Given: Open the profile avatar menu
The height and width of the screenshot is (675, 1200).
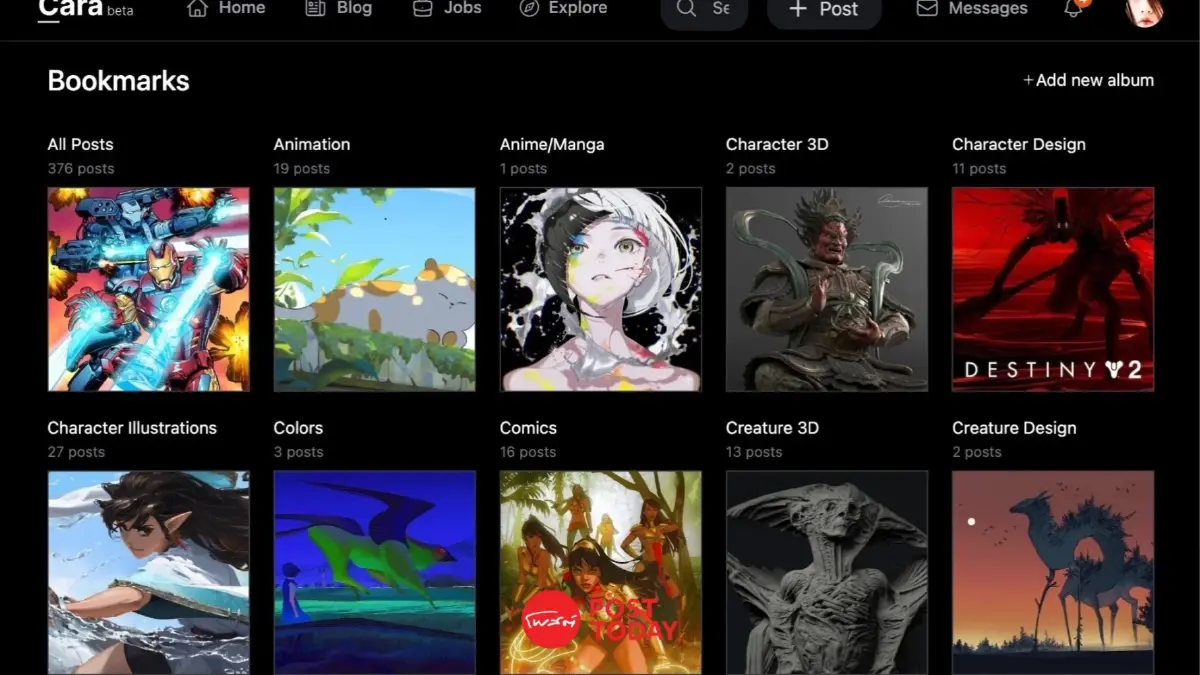Looking at the screenshot, I should coord(1144,10).
